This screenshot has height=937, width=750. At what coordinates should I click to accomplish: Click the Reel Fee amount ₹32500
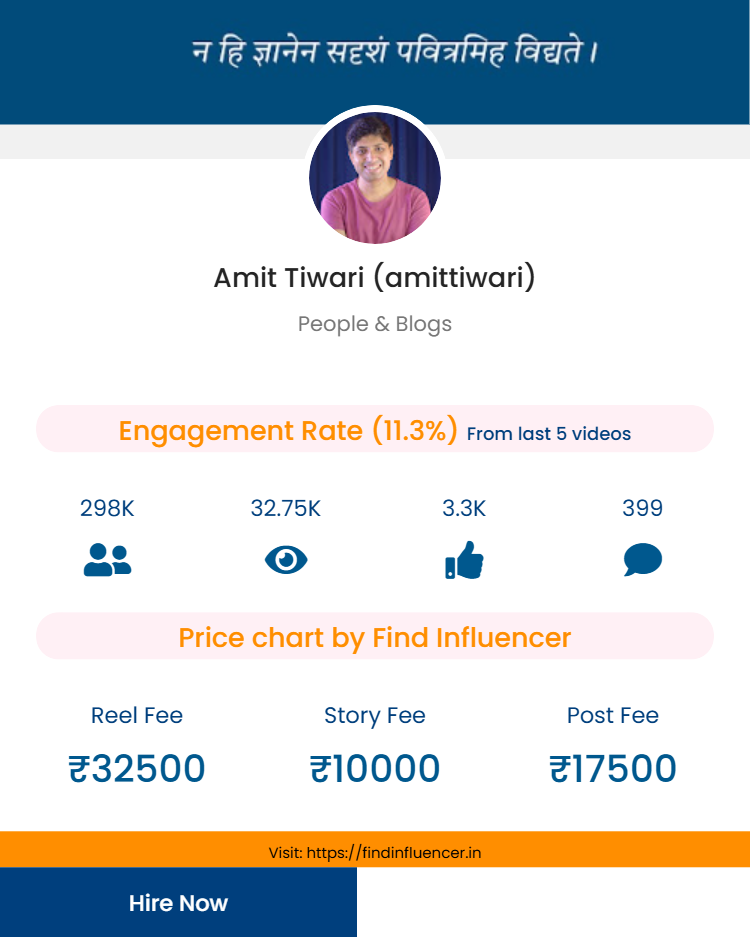pyautogui.click(x=137, y=768)
